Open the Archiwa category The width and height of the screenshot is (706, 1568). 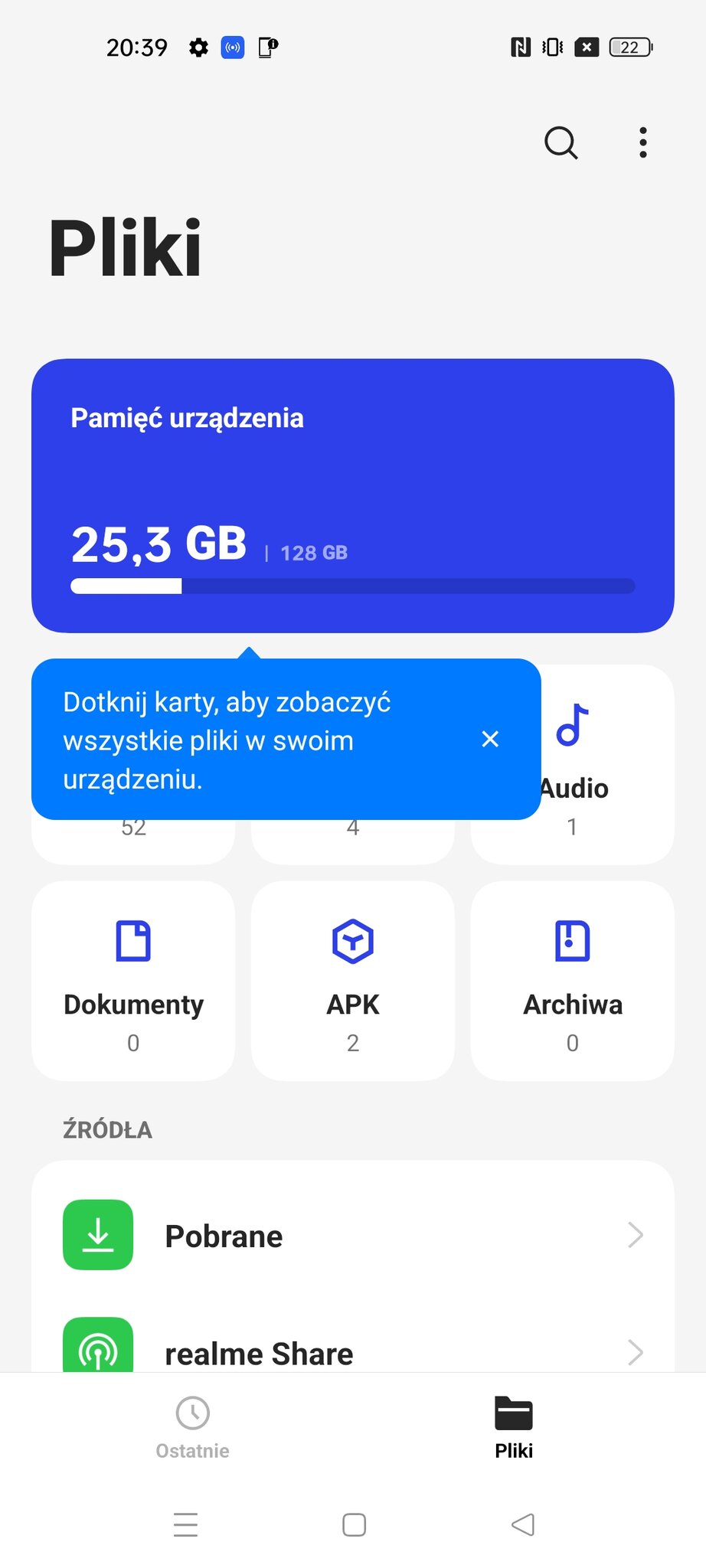(573, 981)
